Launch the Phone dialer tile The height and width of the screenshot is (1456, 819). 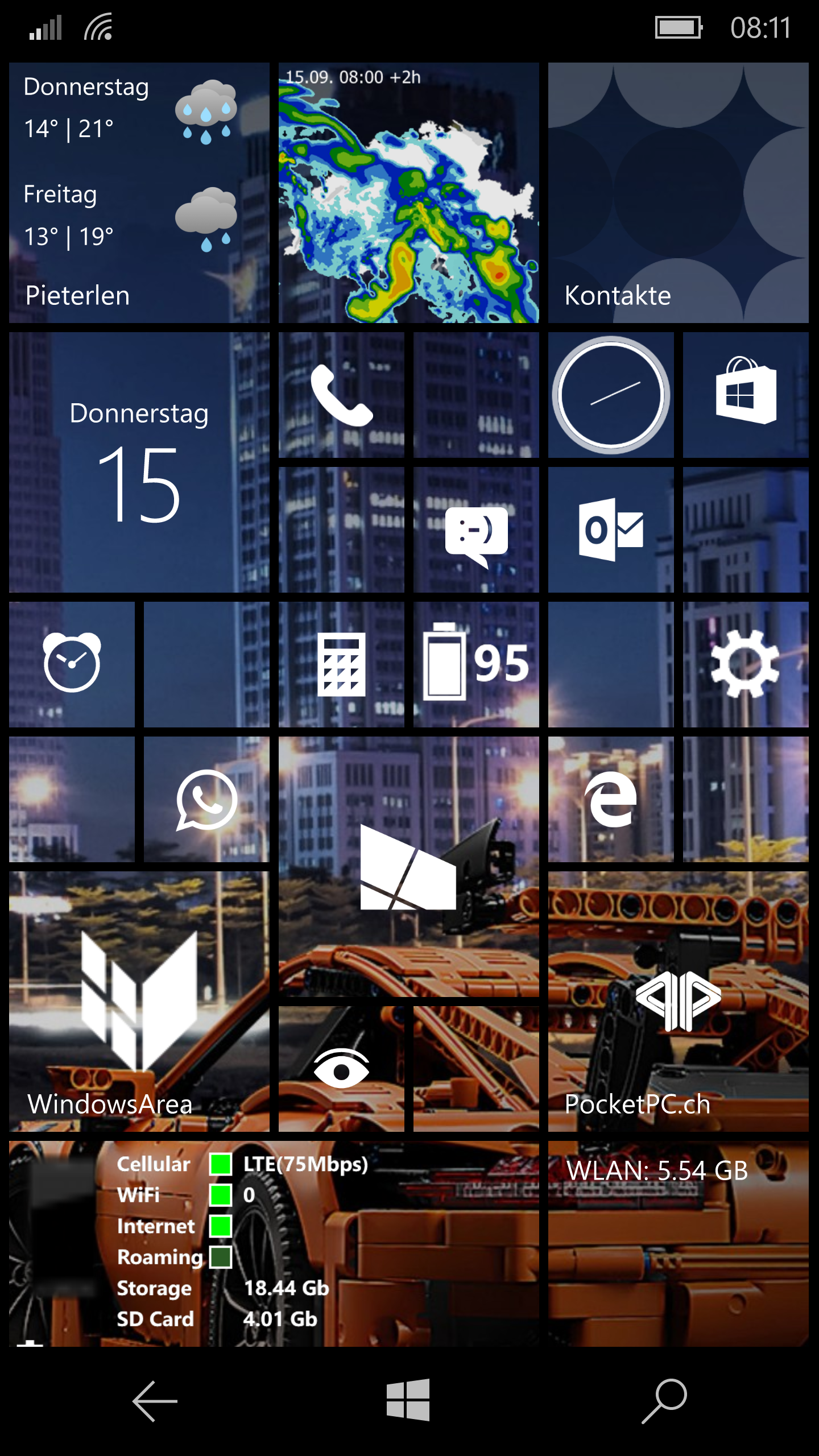coord(341,395)
